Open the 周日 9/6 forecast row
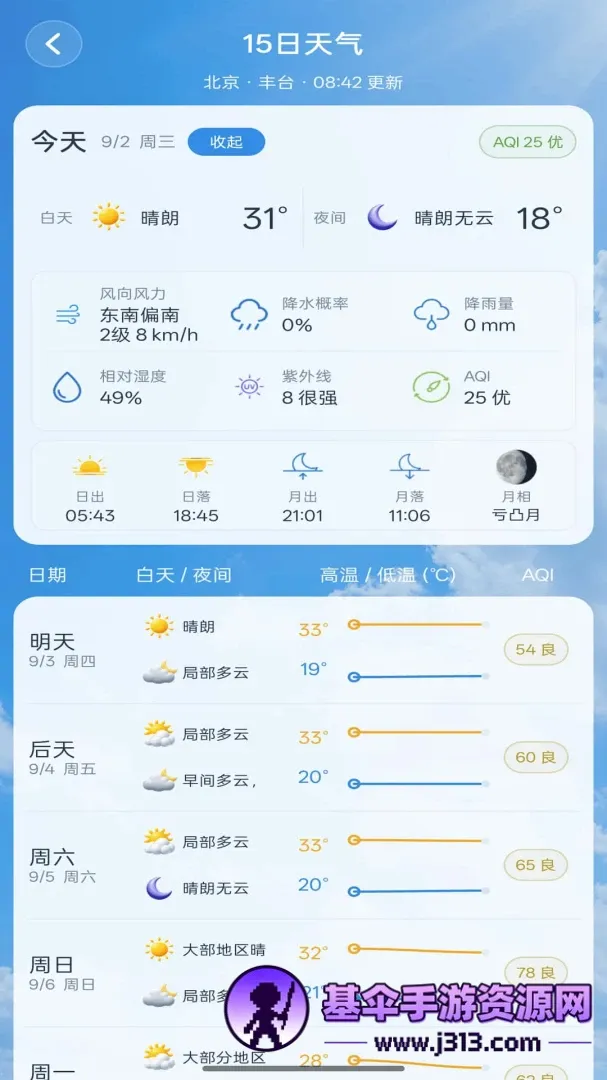The image size is (607, 1080). tap(303, 973)
